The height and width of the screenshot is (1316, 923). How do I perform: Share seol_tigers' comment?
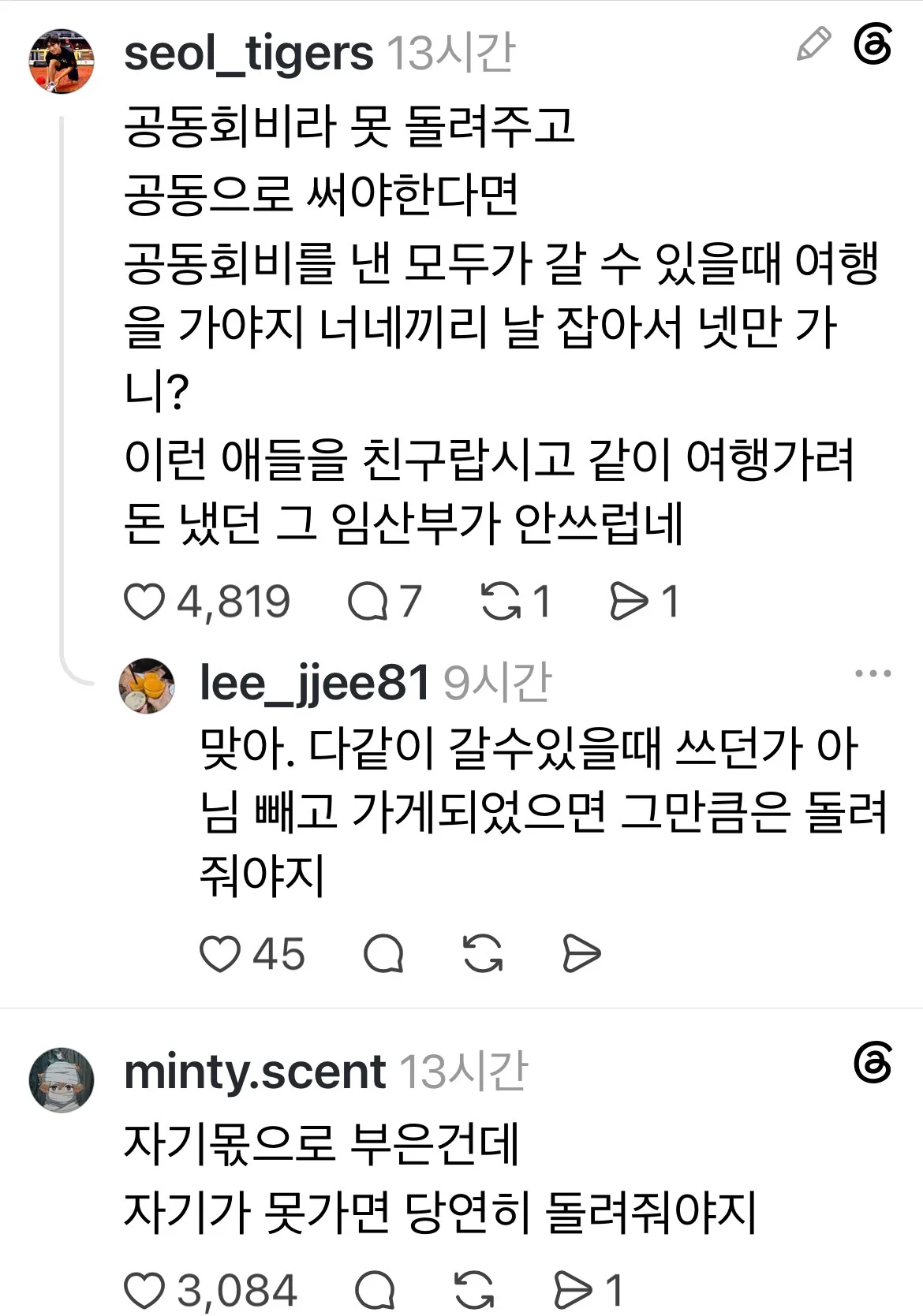point(629,602)
